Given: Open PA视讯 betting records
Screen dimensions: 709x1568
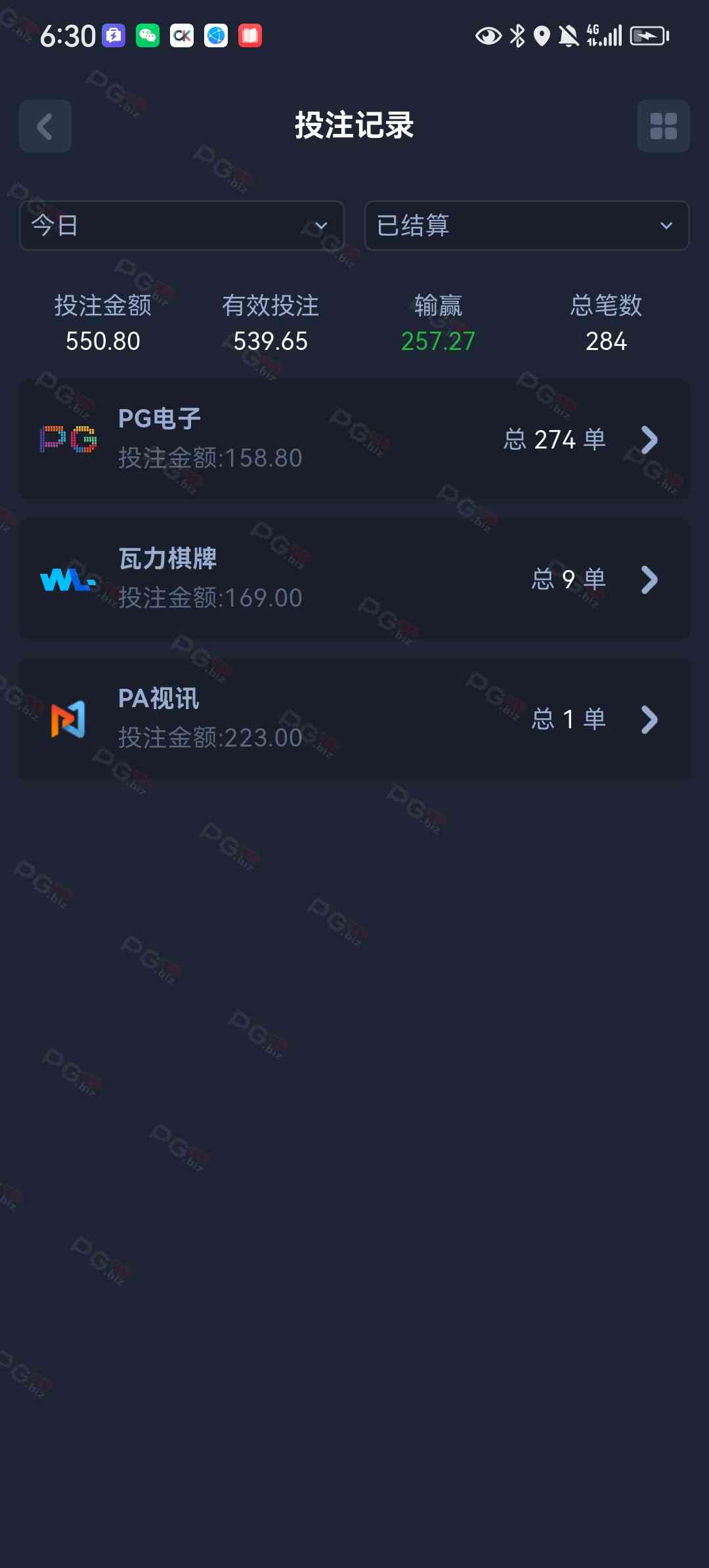Looking at the screenshot, I should click(354, 719).
